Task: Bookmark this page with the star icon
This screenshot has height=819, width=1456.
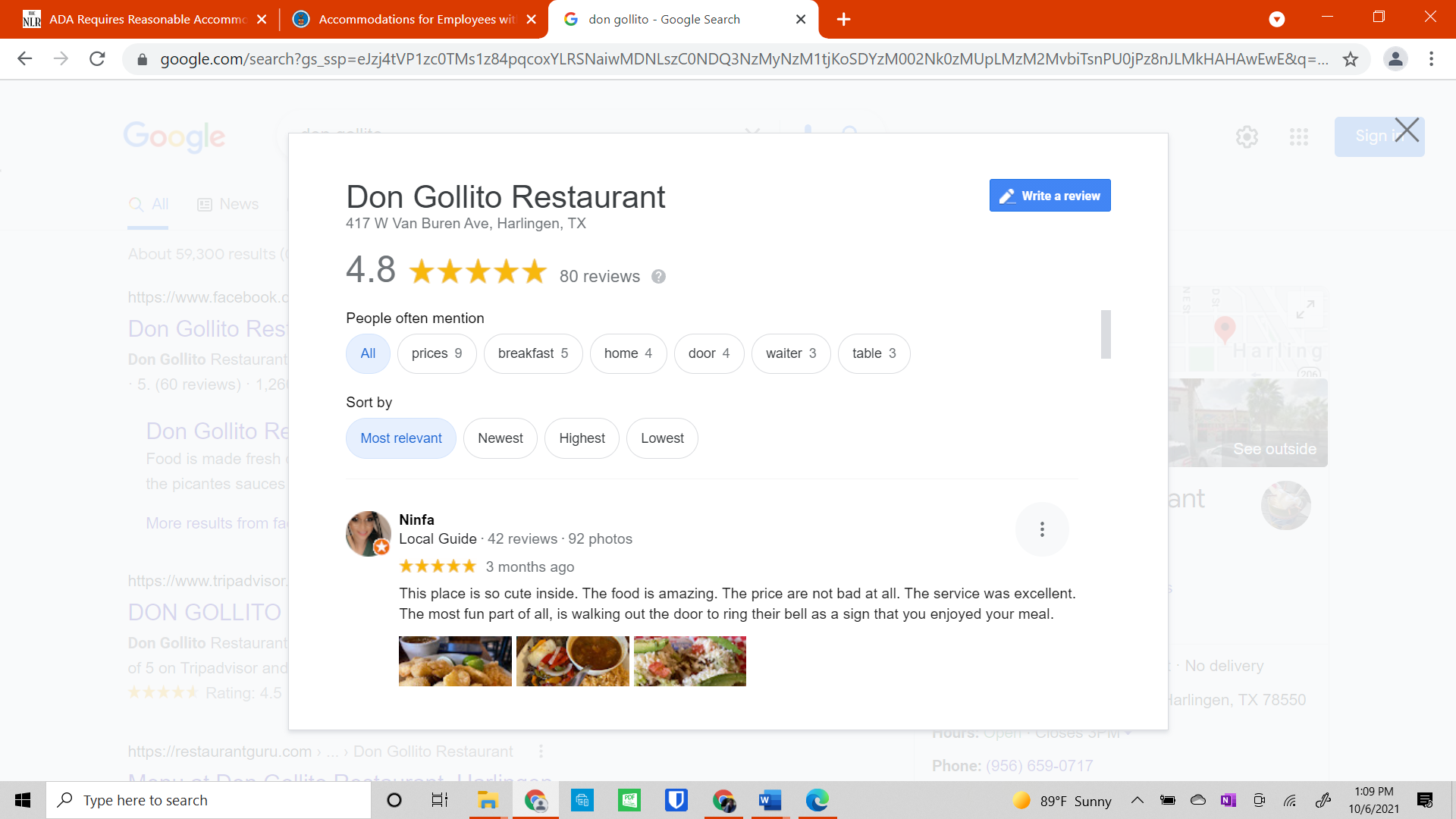Action: (x=1350, y=59)
